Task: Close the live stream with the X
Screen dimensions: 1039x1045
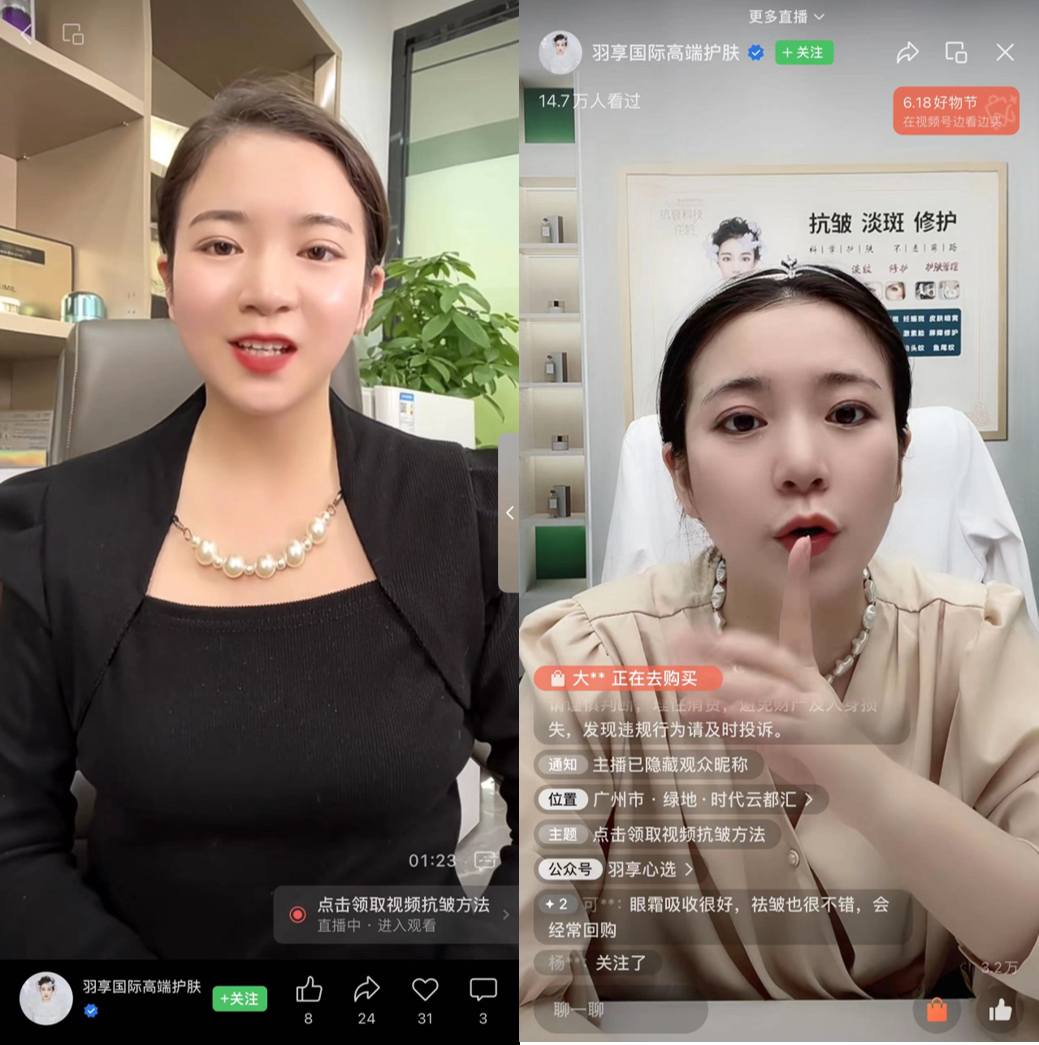Action: click(x=1005, y=53)
